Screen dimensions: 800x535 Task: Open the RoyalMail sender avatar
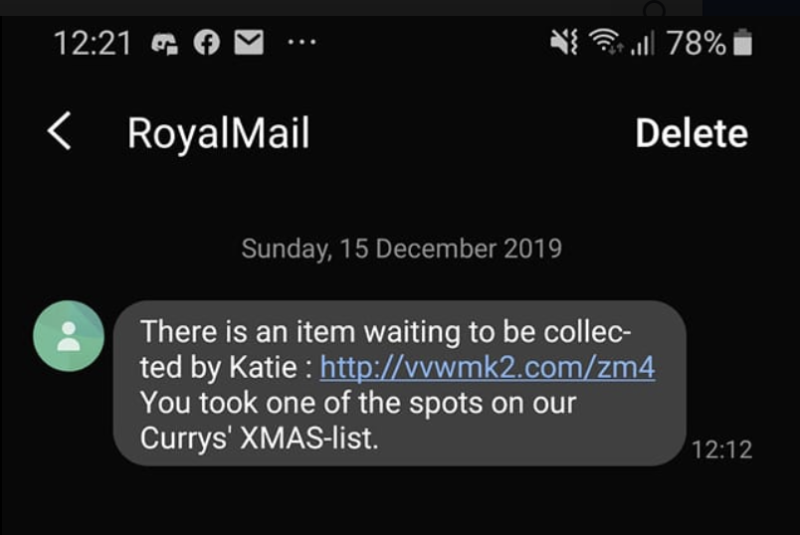tap(69, 336)
